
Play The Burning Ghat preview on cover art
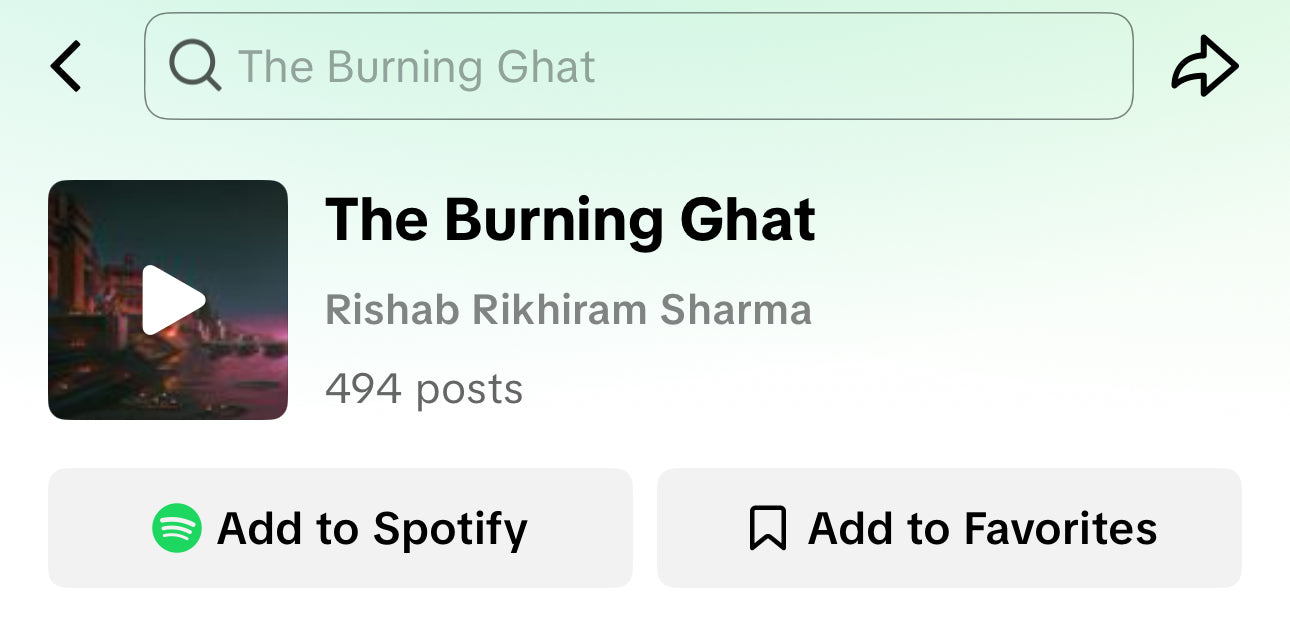(x=168, y=299)
